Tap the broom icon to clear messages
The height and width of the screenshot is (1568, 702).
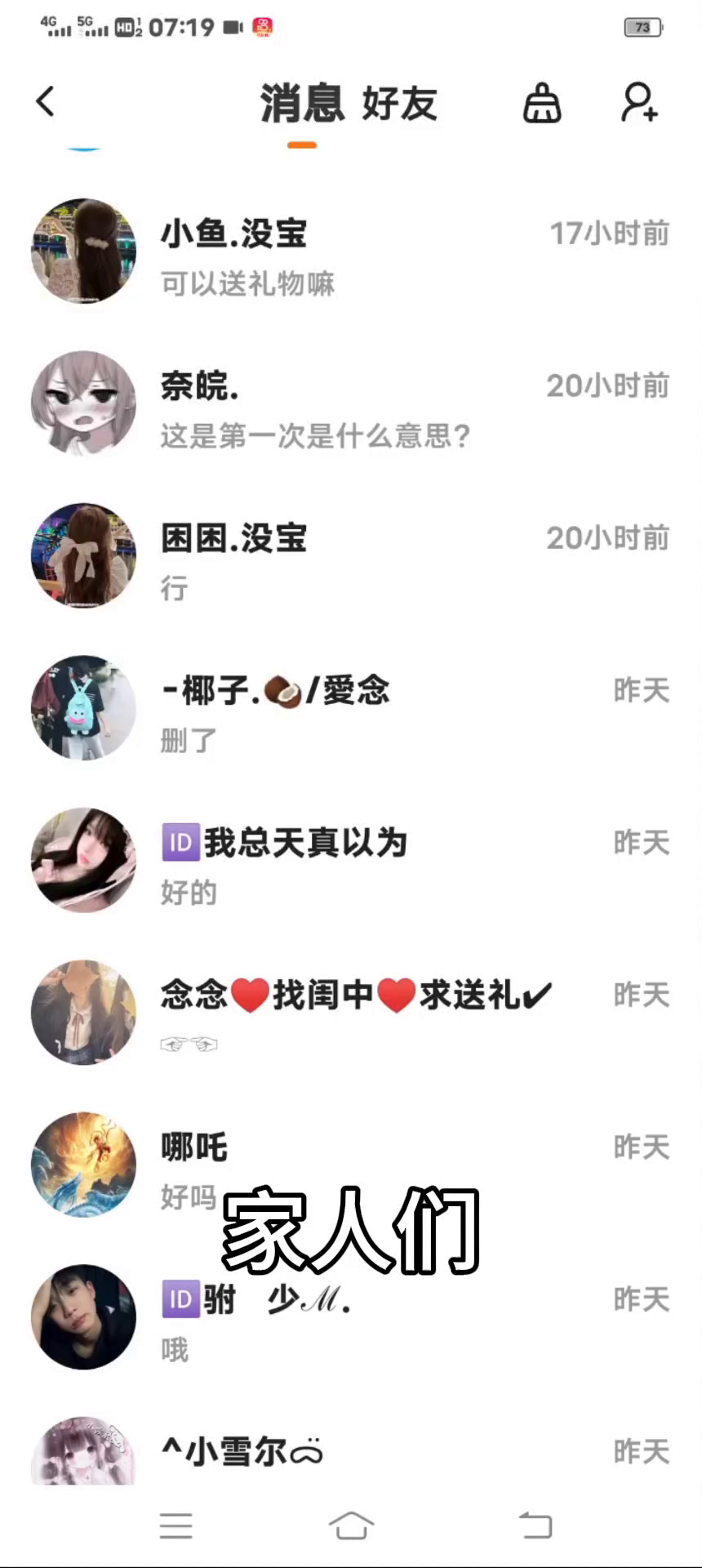pos(542,104)
